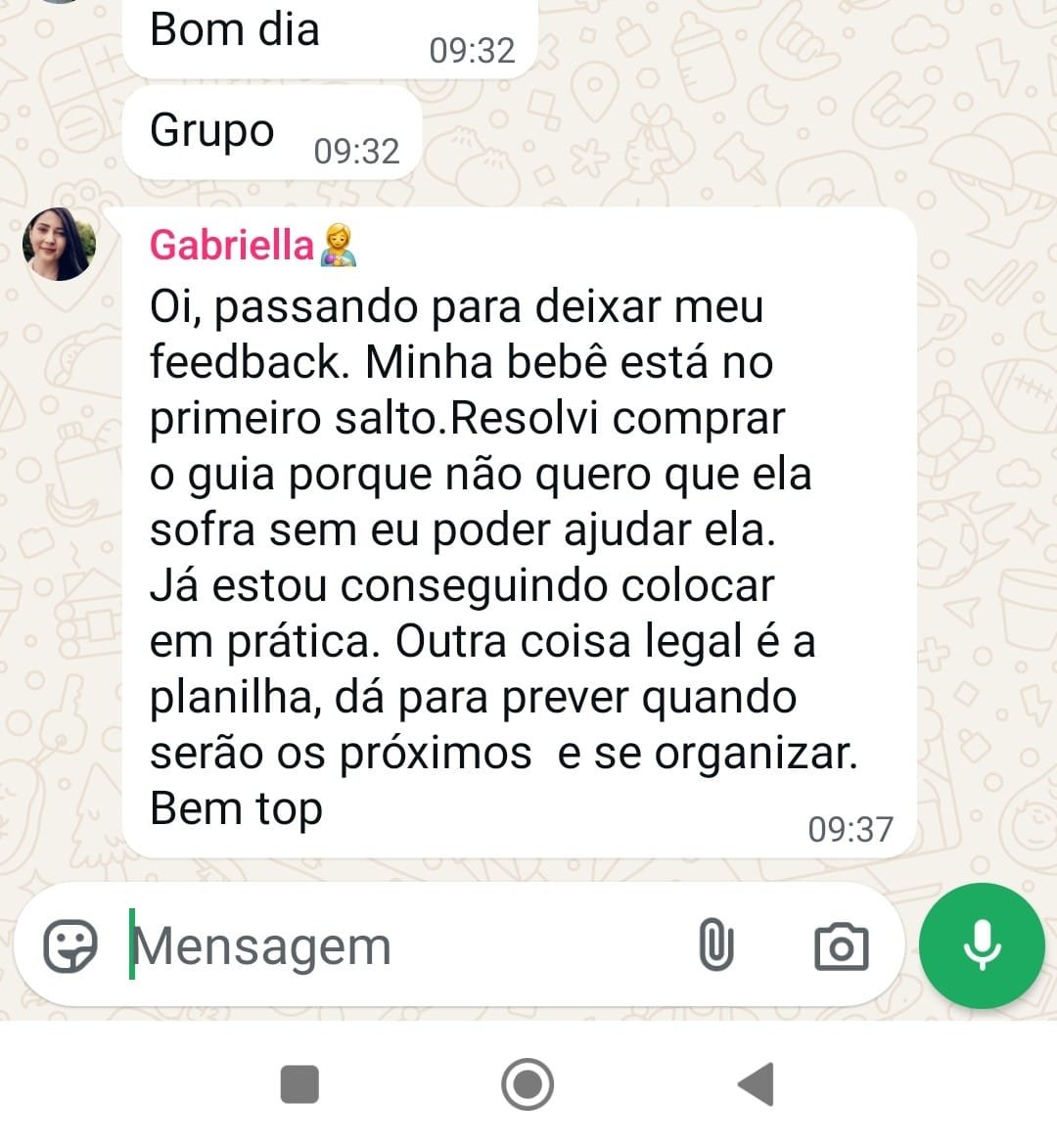1057x1148 pixels.
Task: Open Gabriella's profile picture
Action: (x=60, y=244)
